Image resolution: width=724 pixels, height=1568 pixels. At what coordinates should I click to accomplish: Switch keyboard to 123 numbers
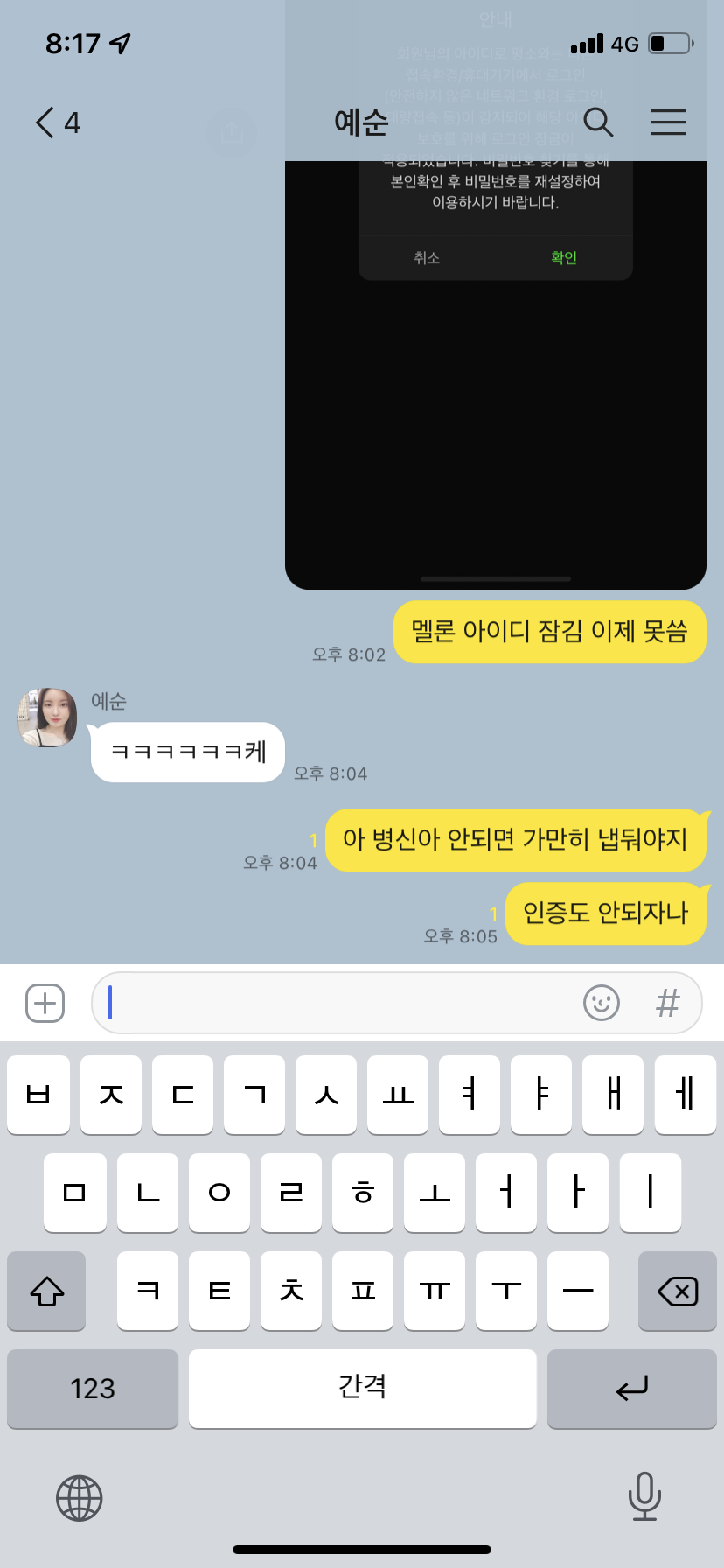93,1389
